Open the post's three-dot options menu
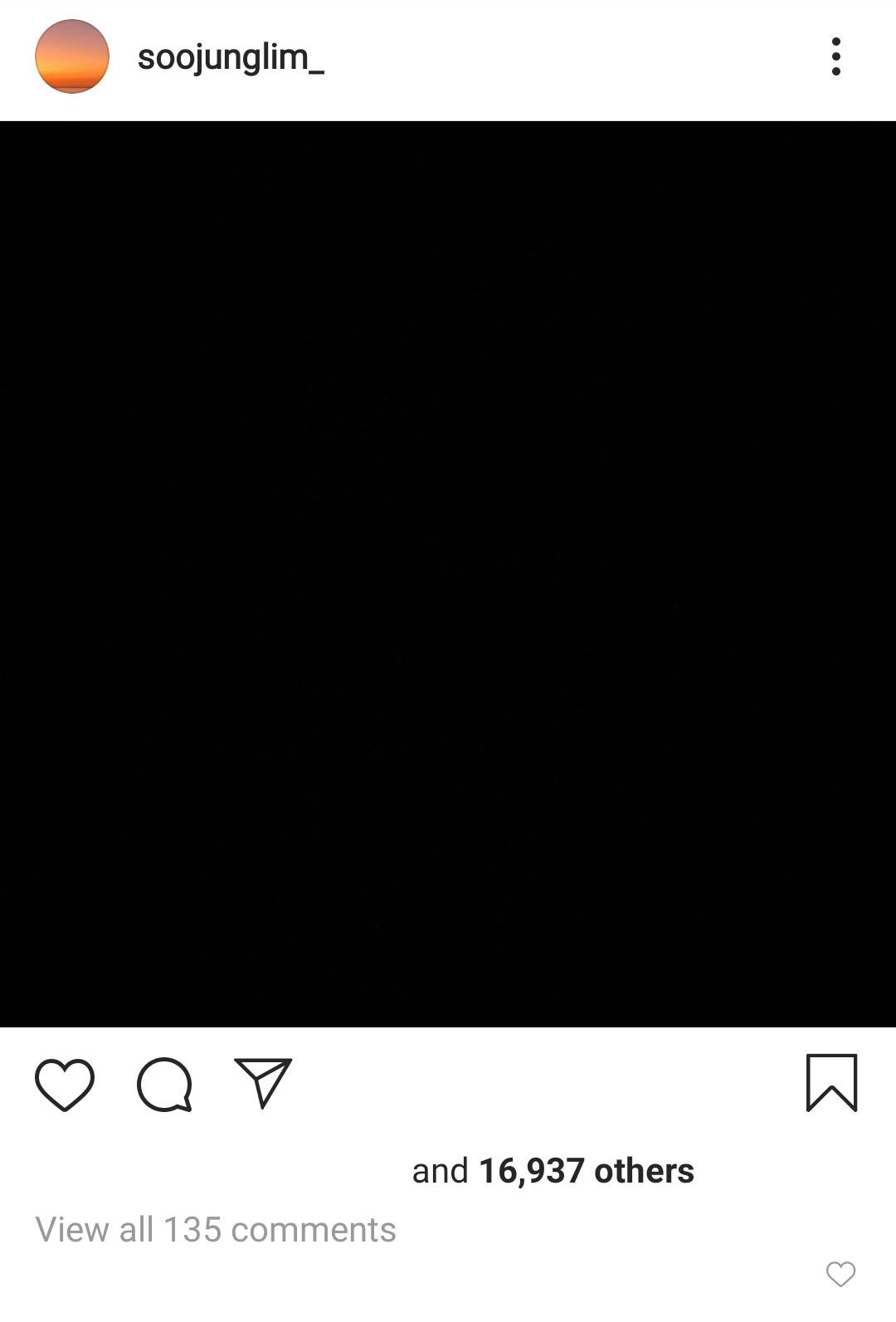The height and width of the screenshot is (1322, 896). tap(835, 56)
